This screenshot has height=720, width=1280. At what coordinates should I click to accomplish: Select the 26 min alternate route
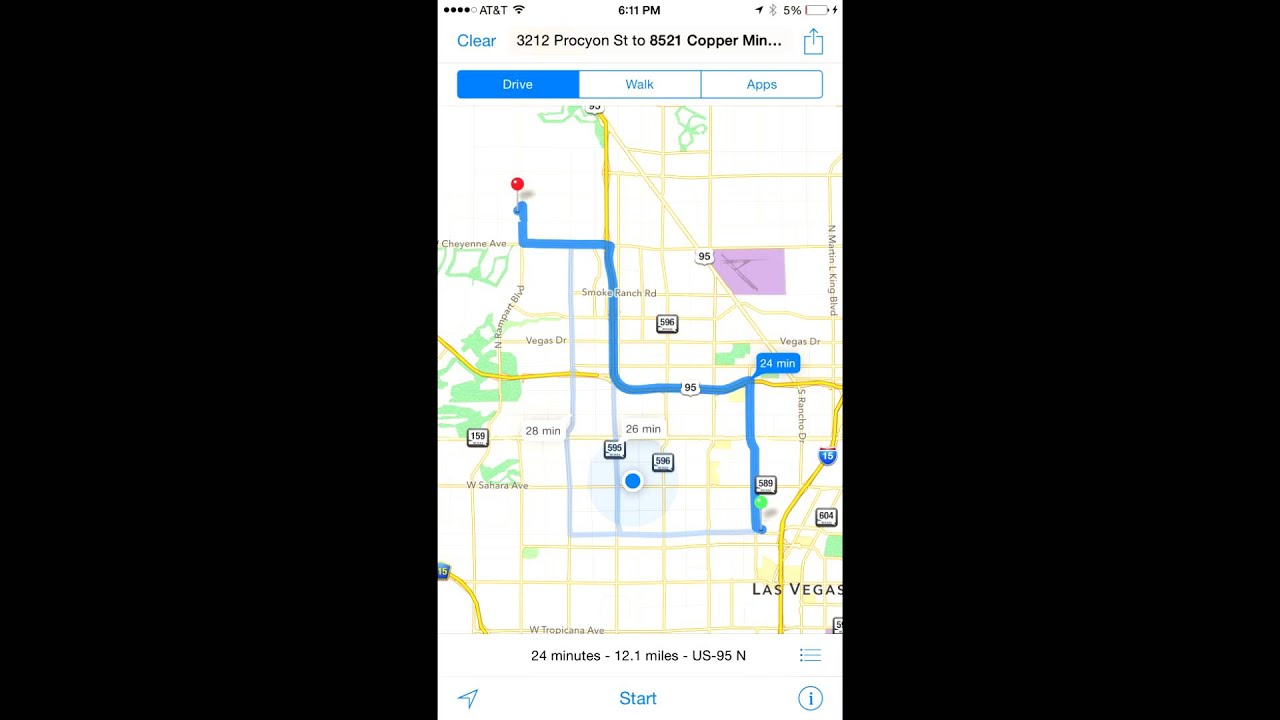(643, 429)
